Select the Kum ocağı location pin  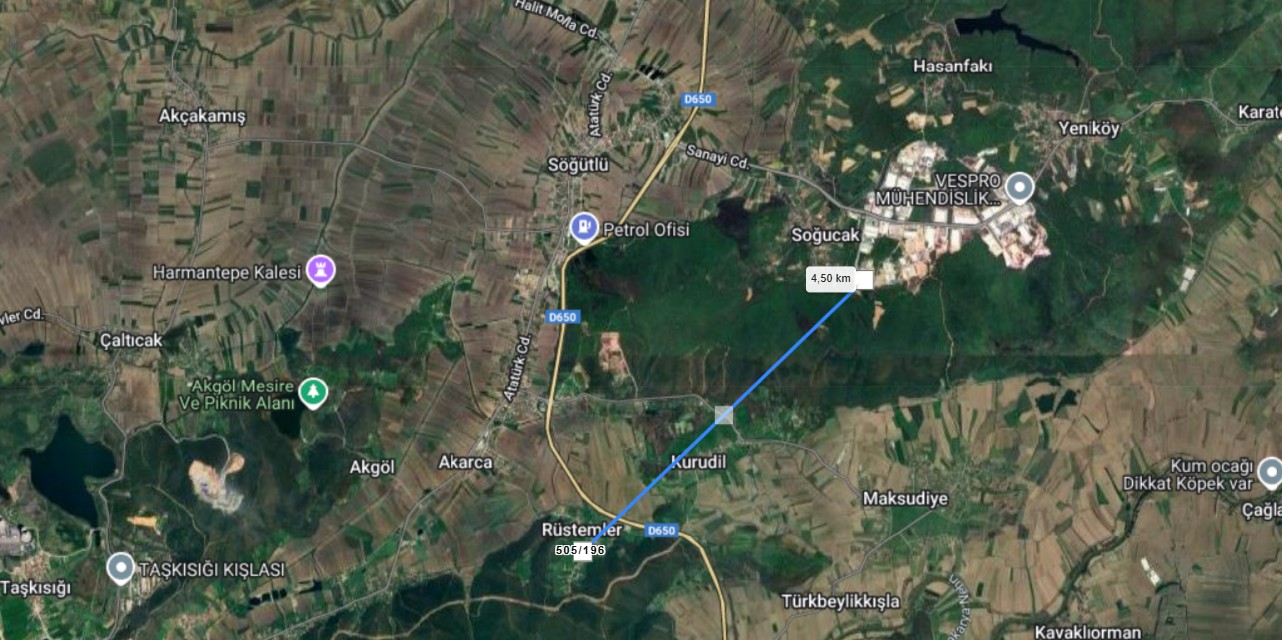point(1270,471)
